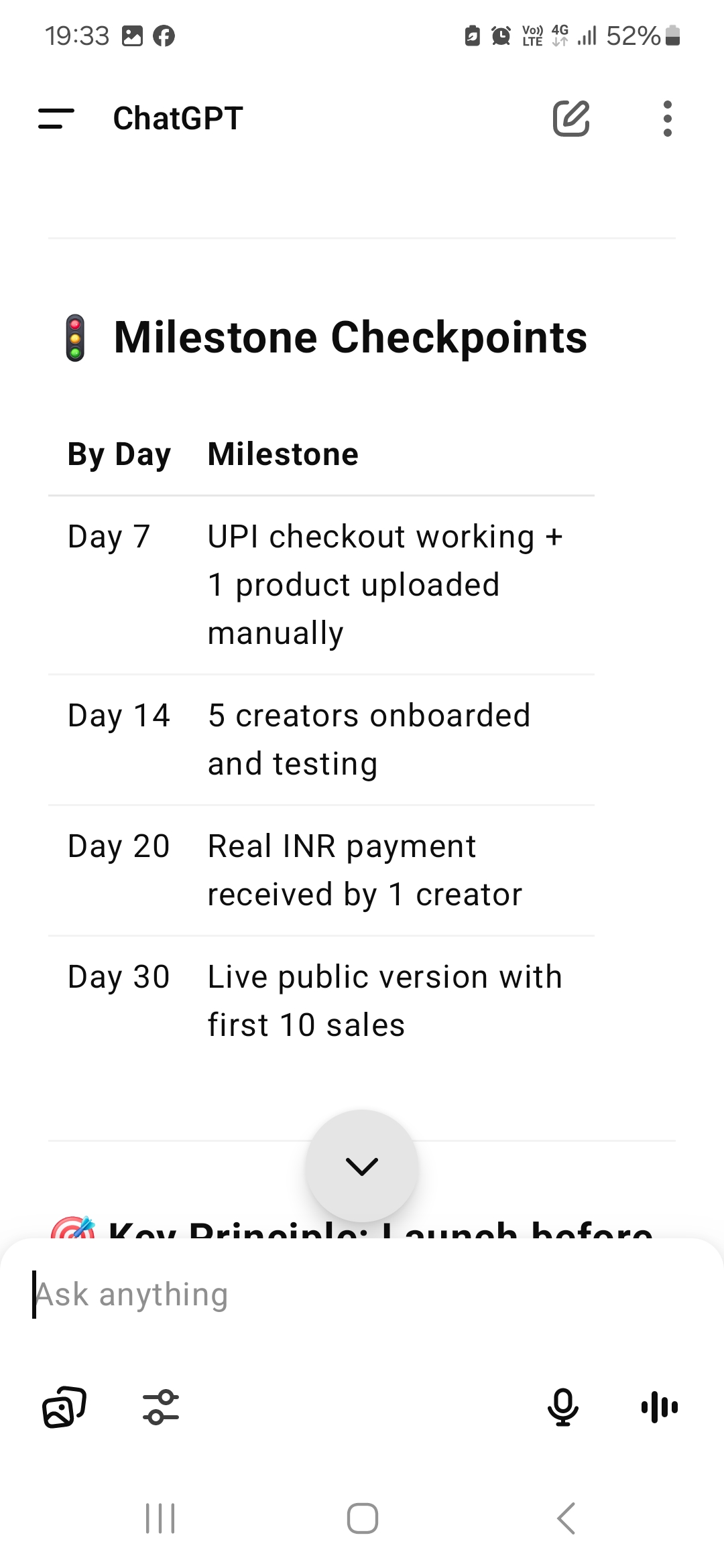Open the three-dot overflow menu
This screenshot has height=1568, width=724.
667,119
